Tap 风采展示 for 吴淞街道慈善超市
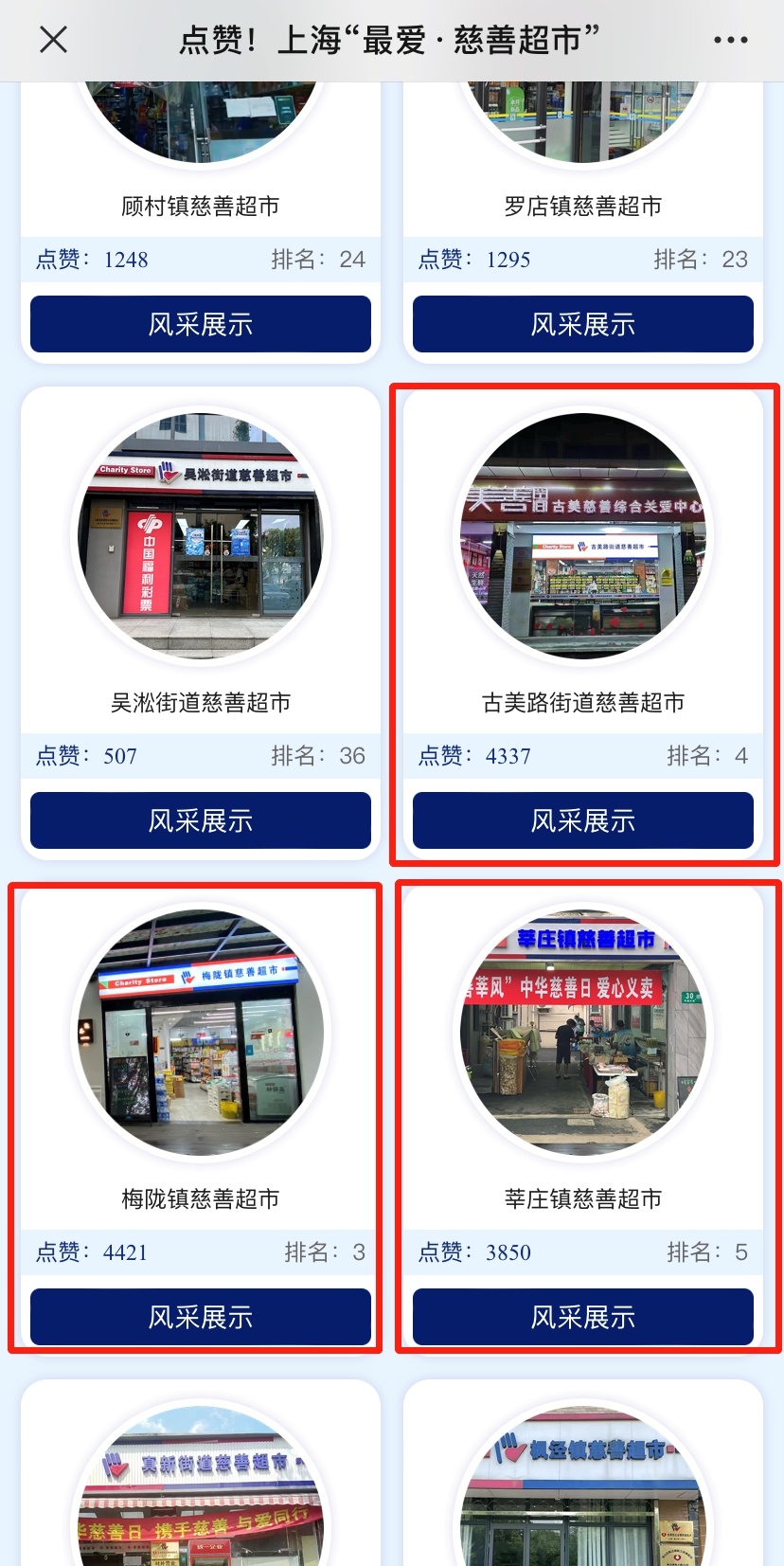This screenshot has width=784, height=1566. coord(201,820)
